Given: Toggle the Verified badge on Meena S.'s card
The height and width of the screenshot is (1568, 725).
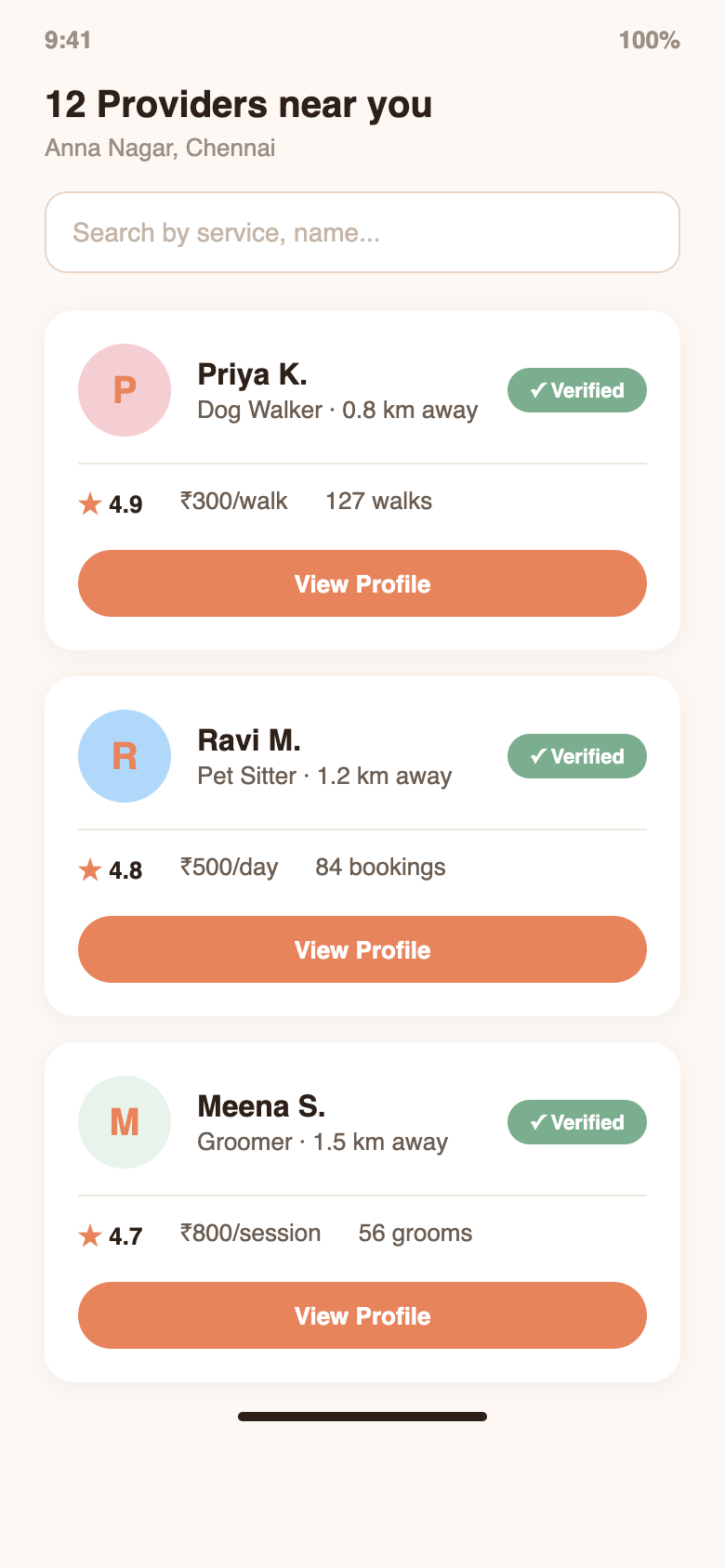Looking at the screenshot, I should pos(576,1122).
